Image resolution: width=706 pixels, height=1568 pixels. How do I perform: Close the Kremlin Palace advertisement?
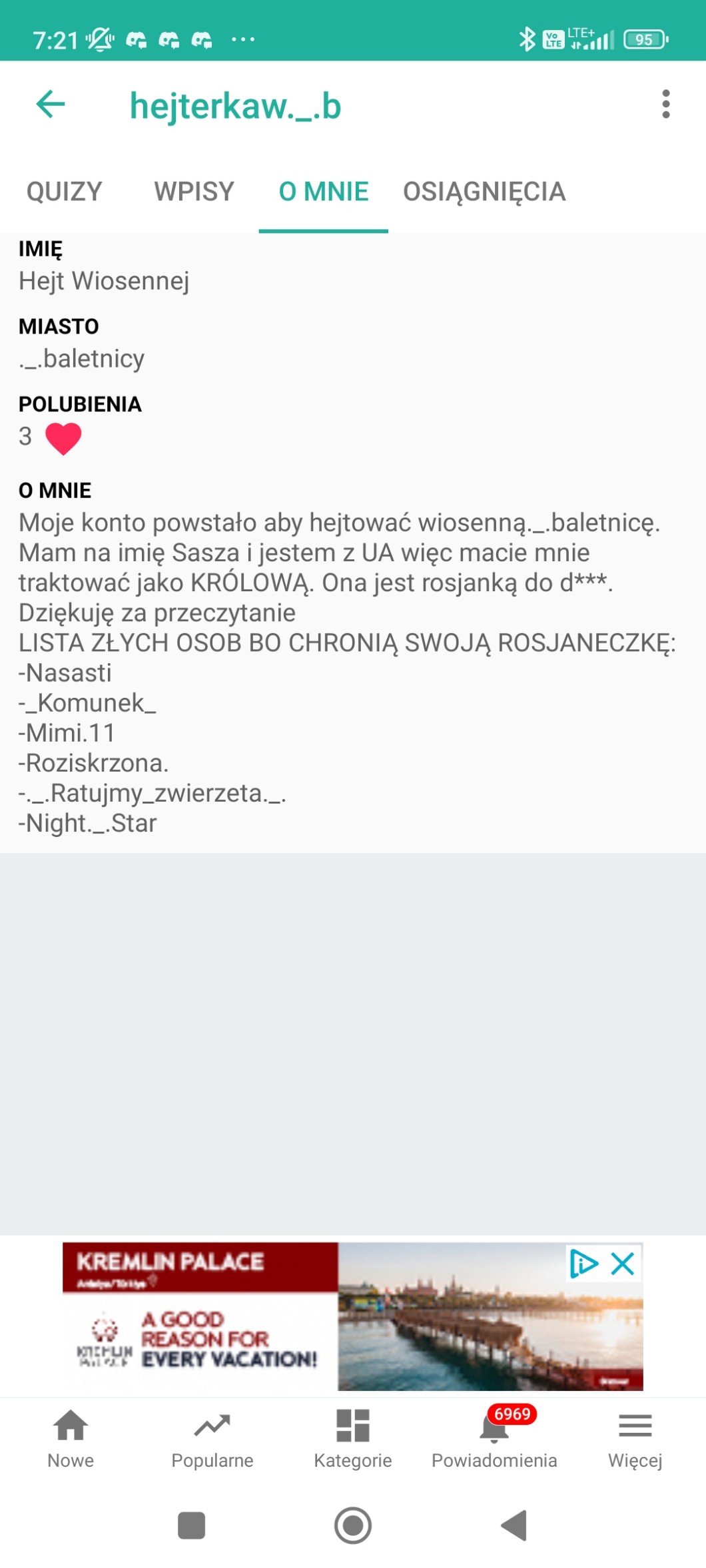623,1263
